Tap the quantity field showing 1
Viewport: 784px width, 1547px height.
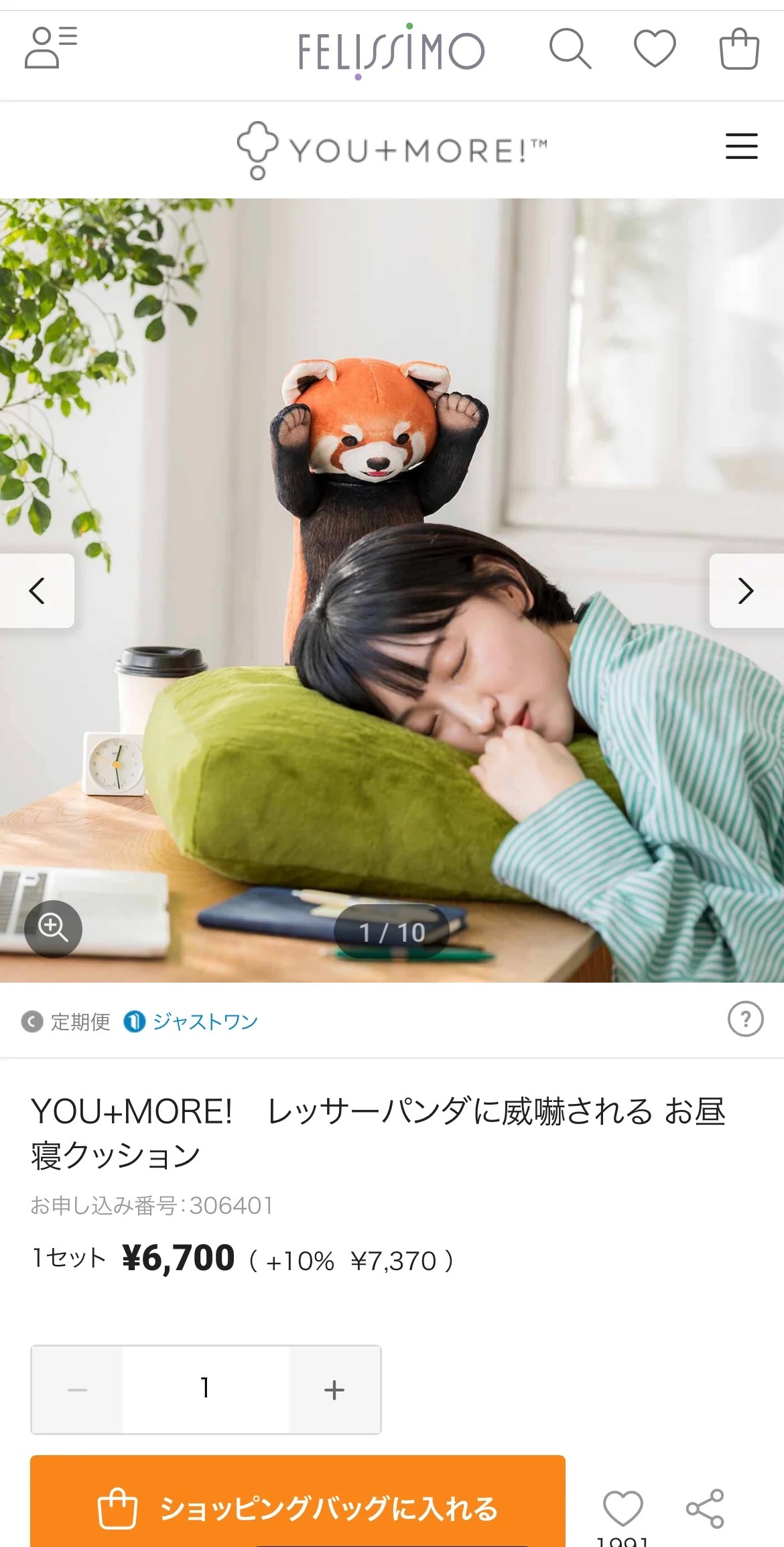[x=206, y=1389]
